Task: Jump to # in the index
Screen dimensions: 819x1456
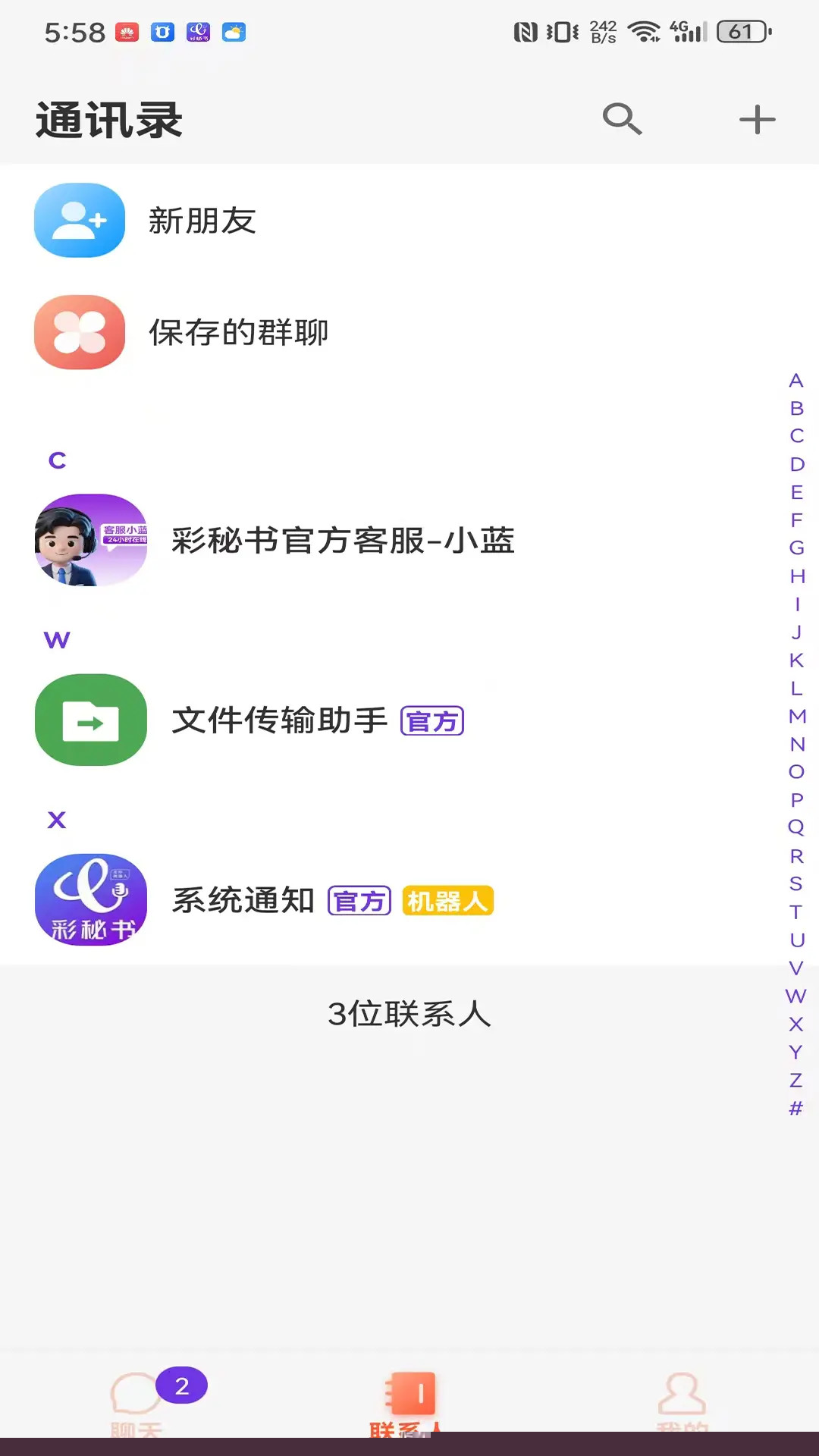Action: point(796,1108)
